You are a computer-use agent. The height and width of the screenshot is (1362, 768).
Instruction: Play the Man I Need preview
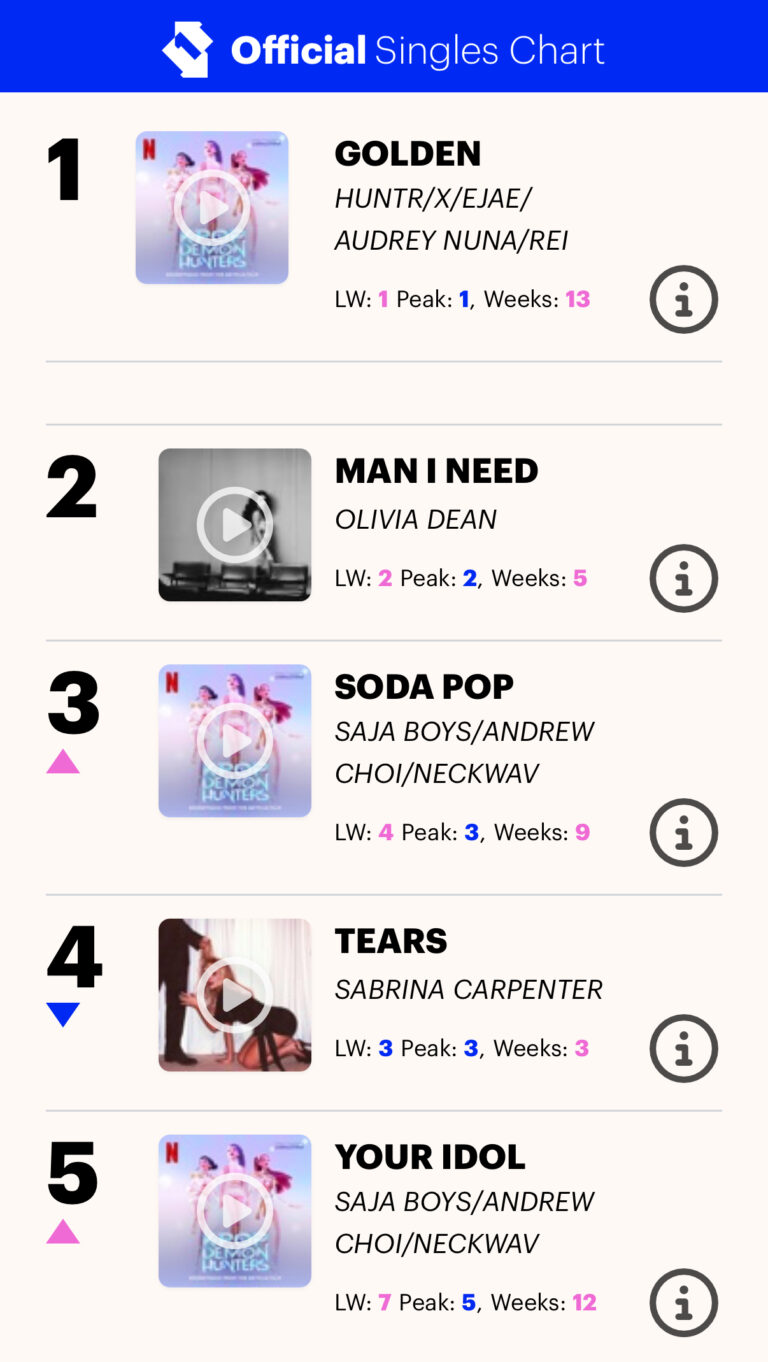(235, 525)
